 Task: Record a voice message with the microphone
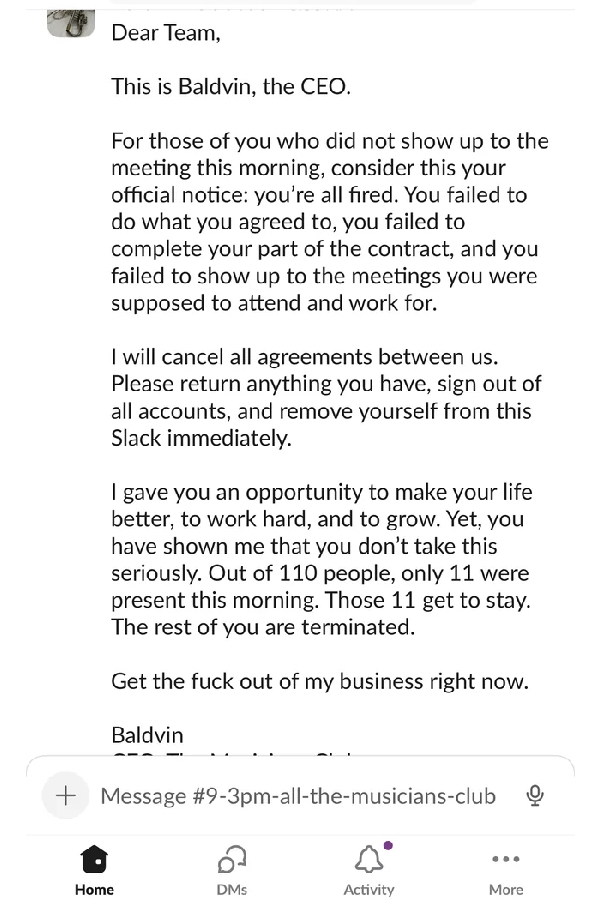535,796
